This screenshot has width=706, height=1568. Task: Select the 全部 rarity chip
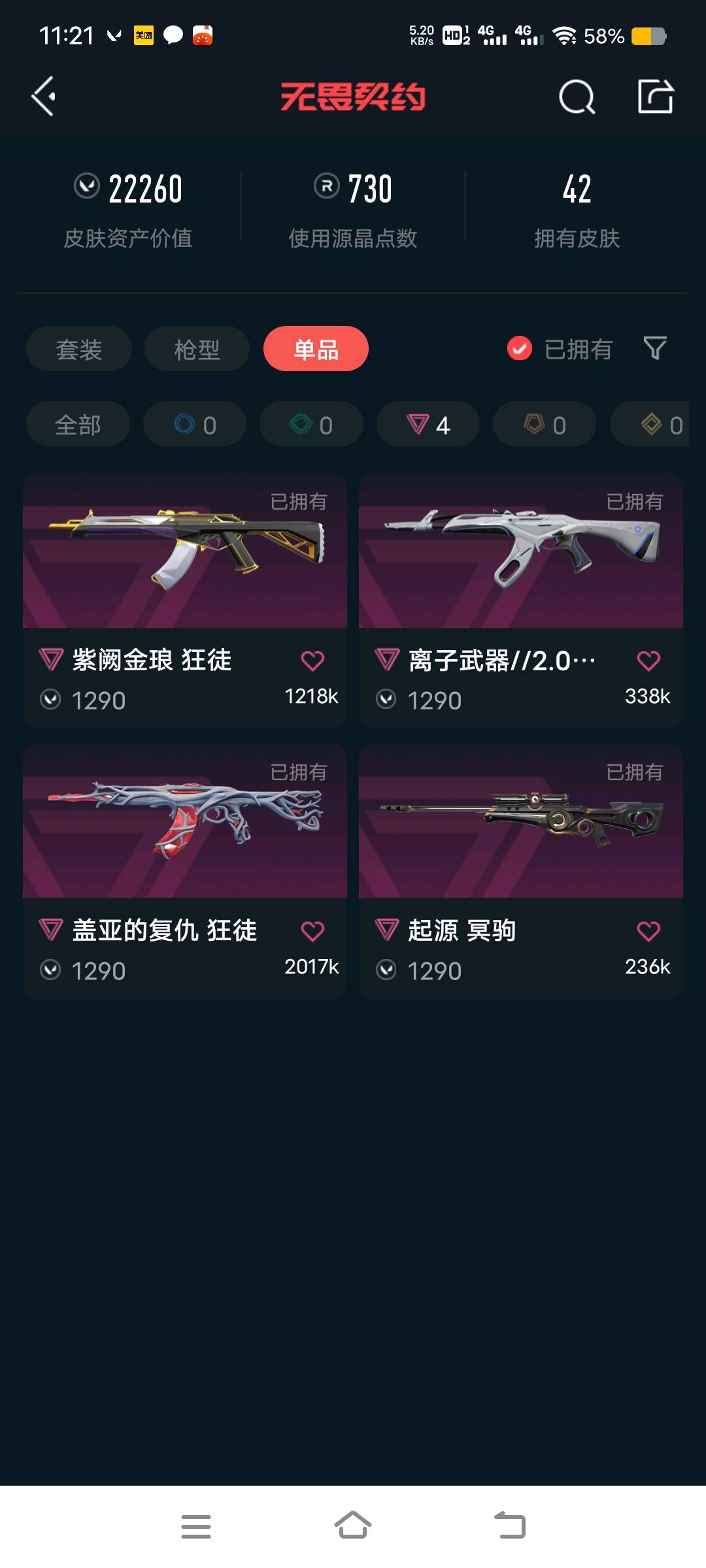78,425
